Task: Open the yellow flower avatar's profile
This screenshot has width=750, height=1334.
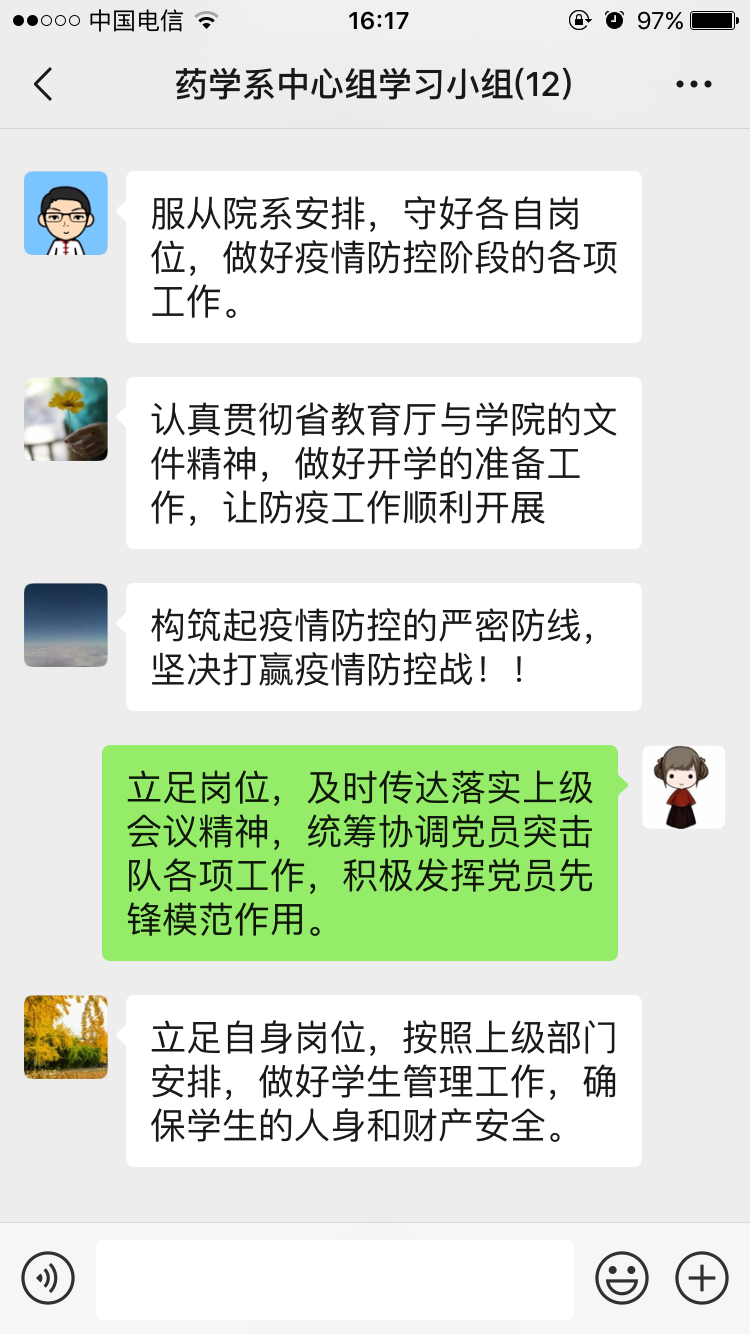Action: point(66,419)
